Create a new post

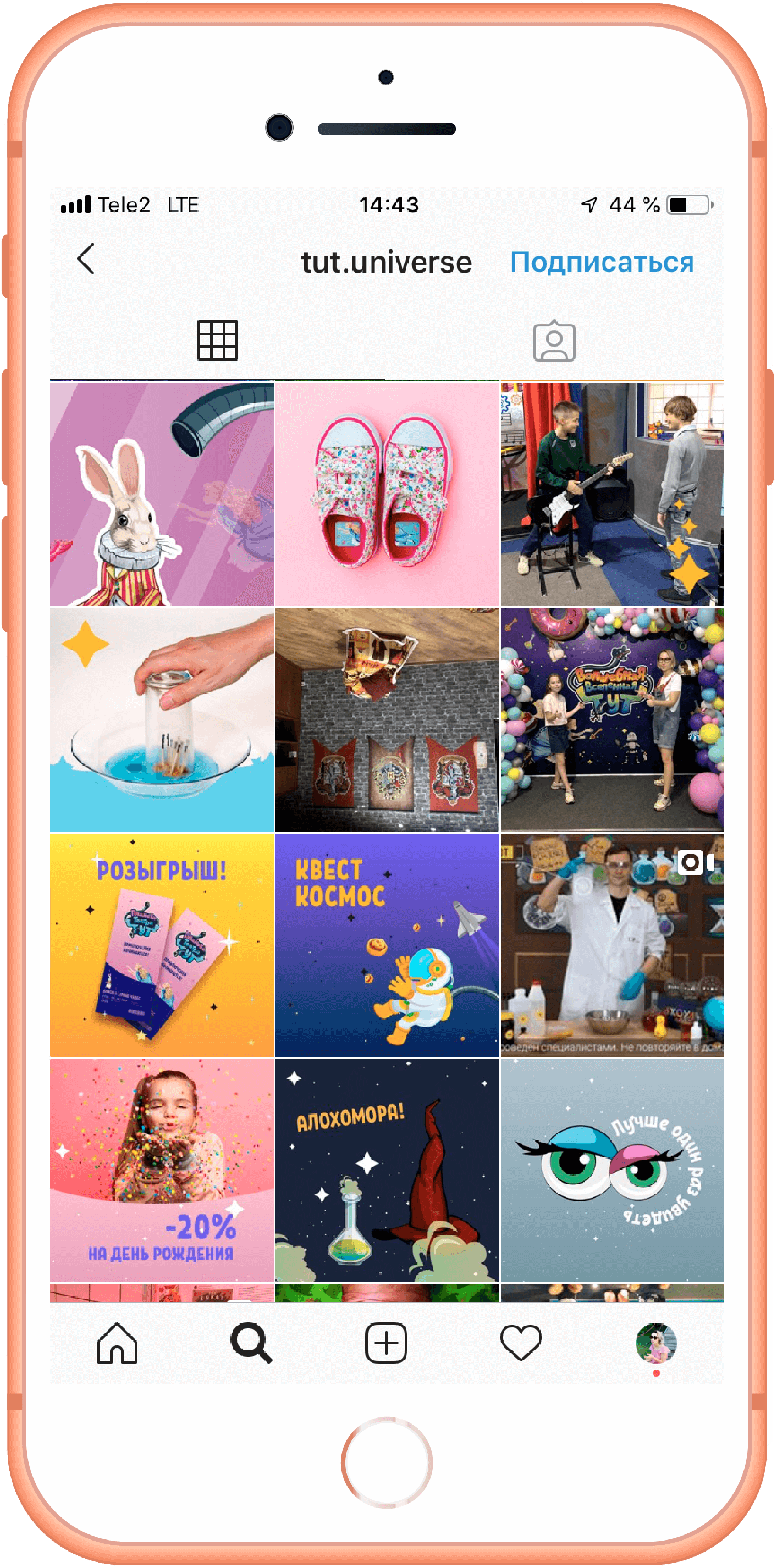click(386, 1343)
